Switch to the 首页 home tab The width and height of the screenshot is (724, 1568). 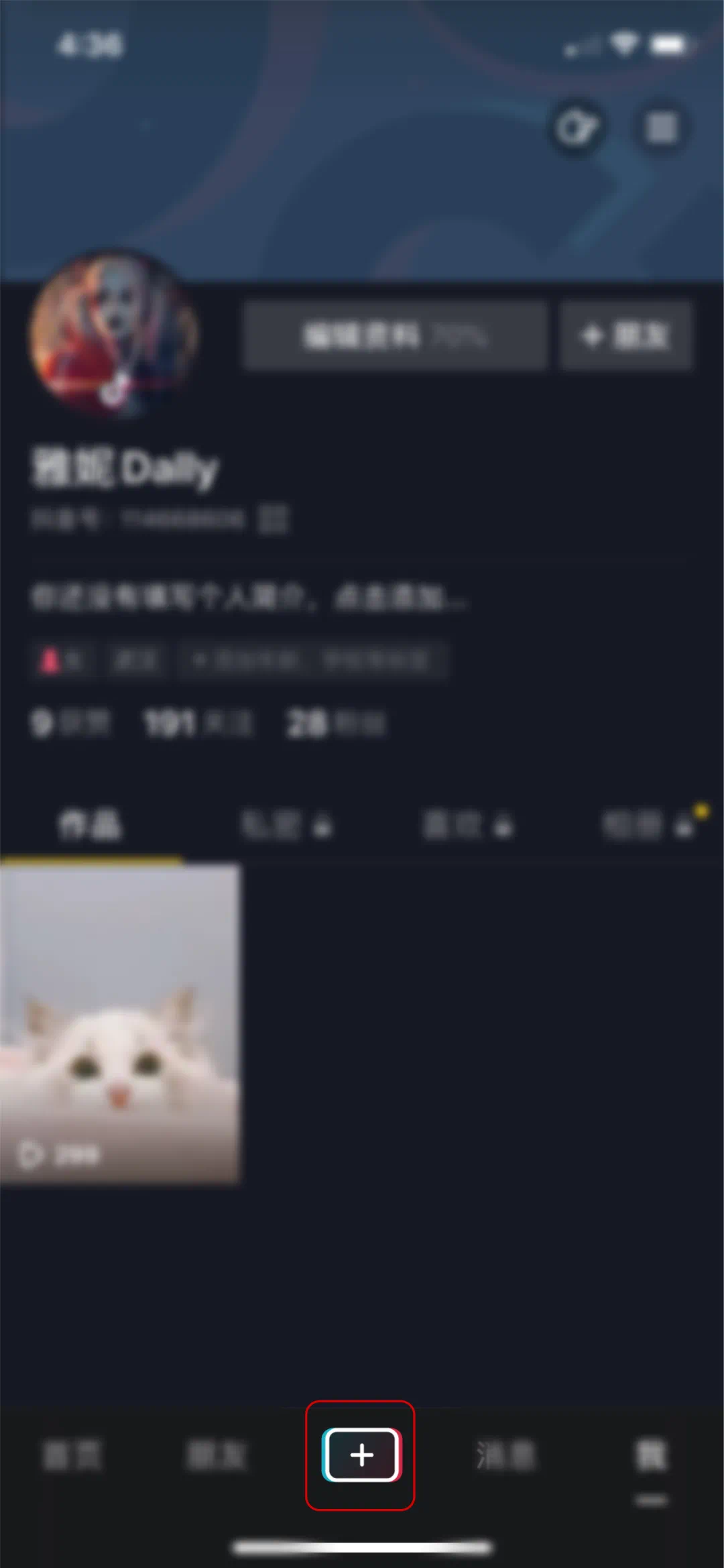(72, 1456)
